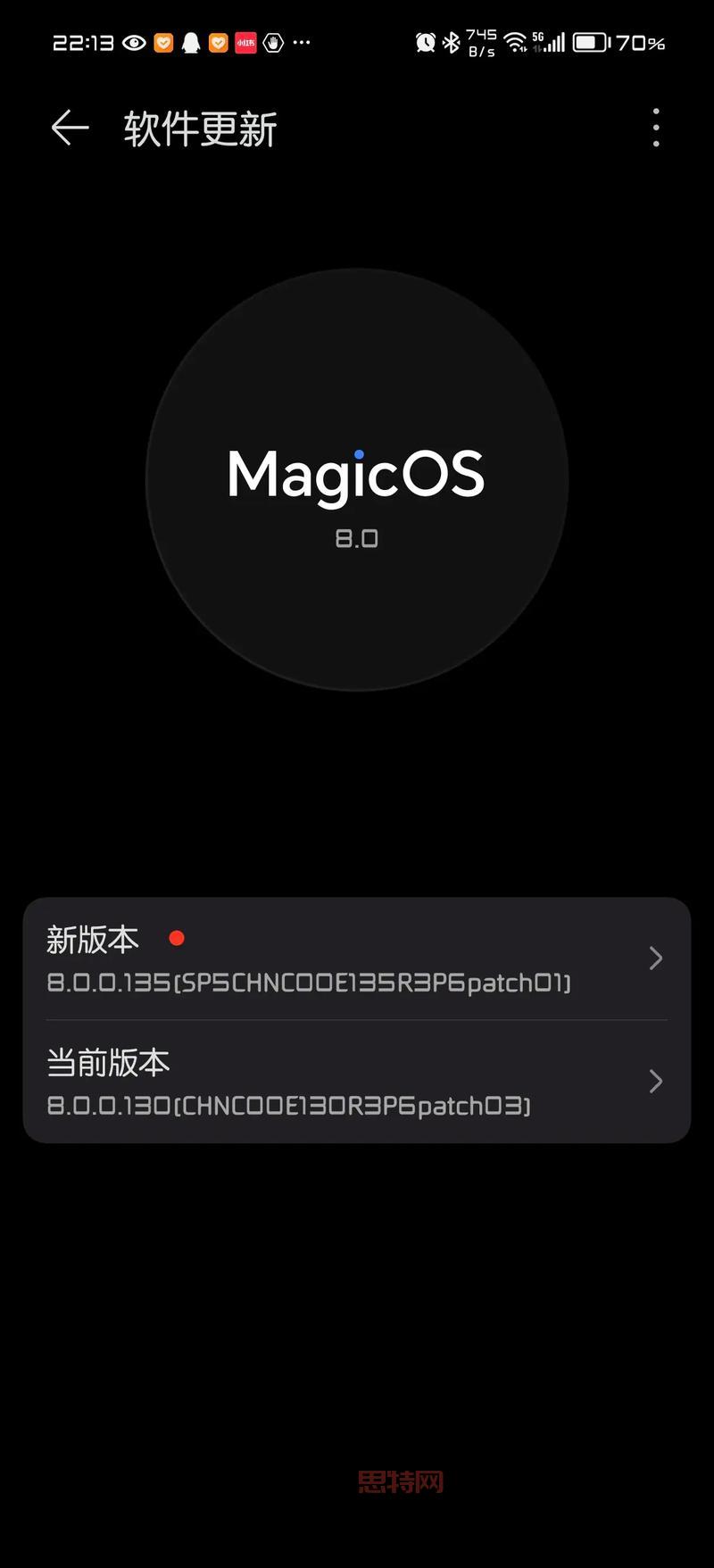Click the orange shield notification icon

click(163, 43)
